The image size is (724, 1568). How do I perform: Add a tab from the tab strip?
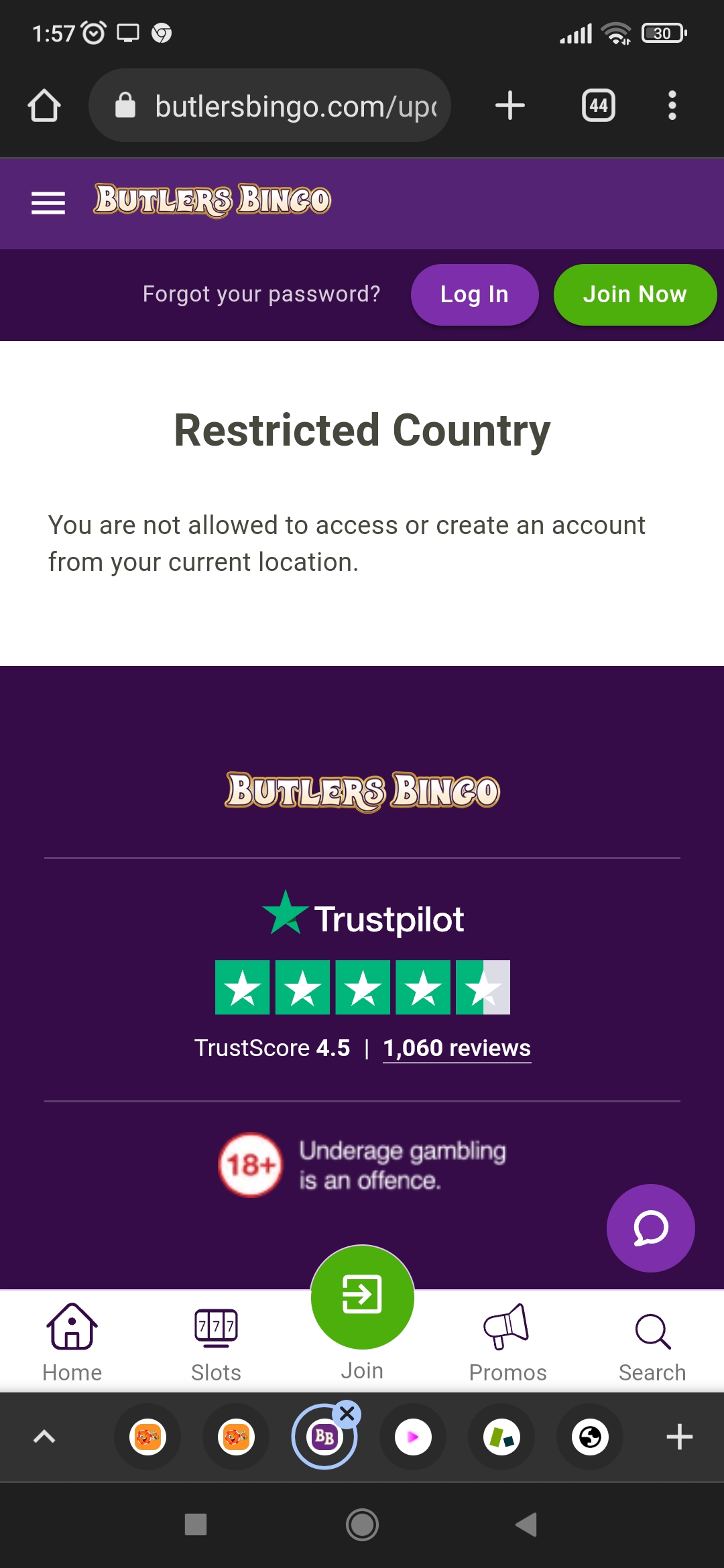[x=679, y=1437]
